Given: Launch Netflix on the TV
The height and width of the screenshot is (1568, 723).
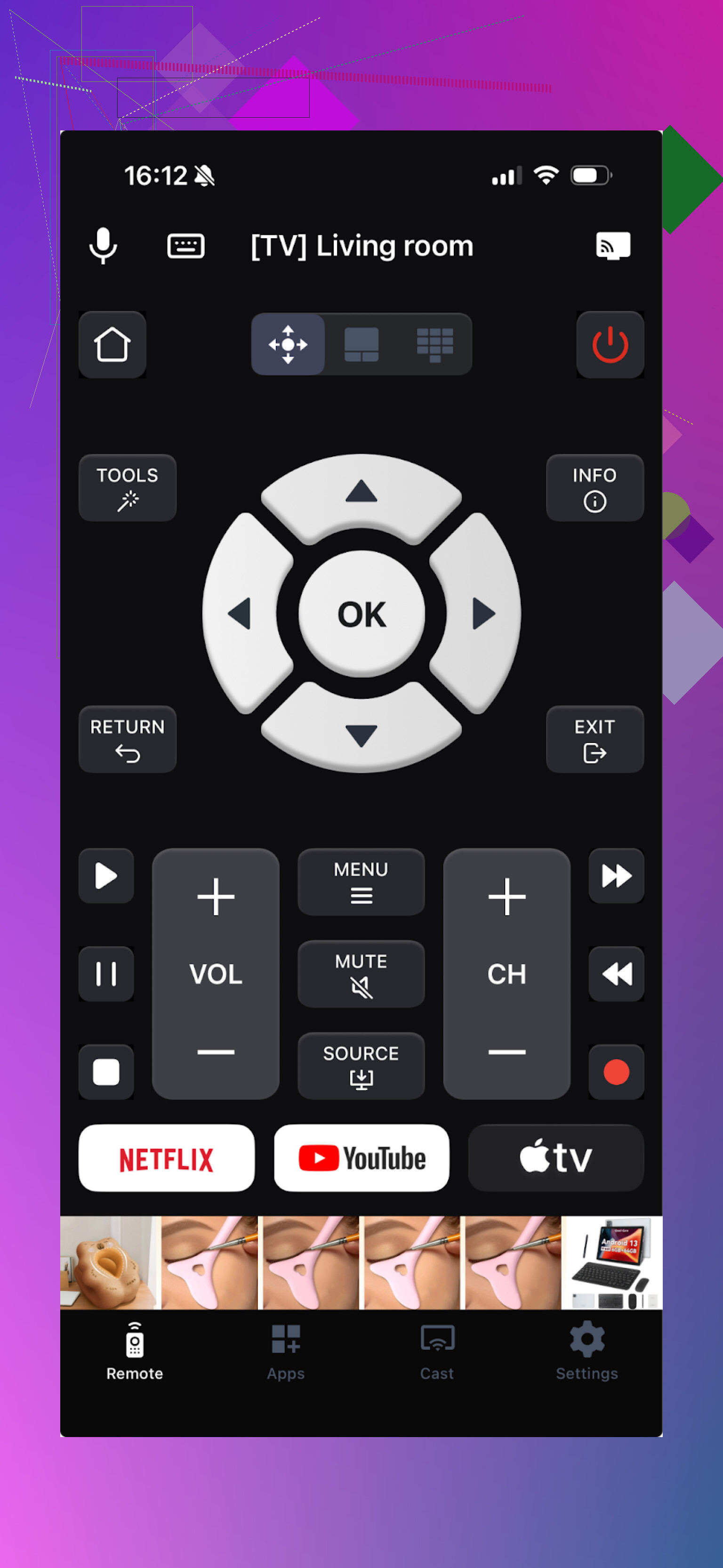Looking at the screenshot, I should [x=166, y=1158].
